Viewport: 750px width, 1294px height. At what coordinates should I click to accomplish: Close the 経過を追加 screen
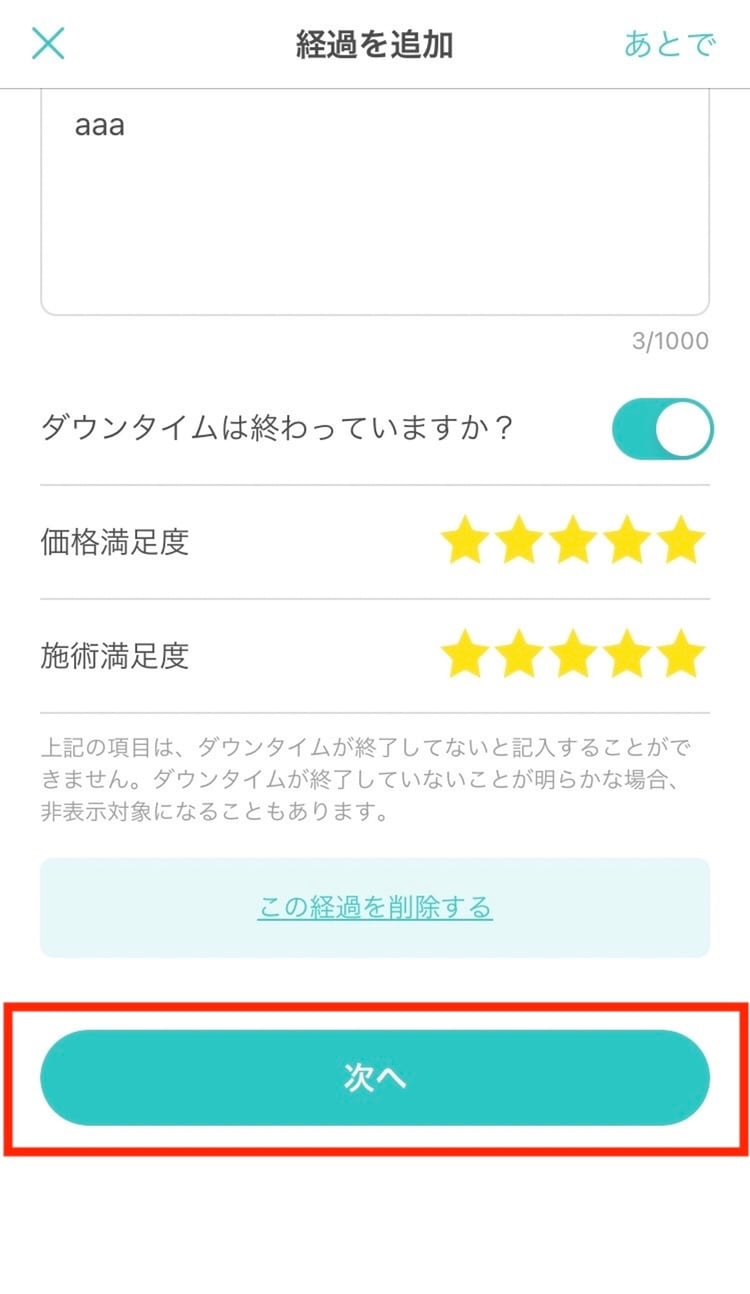pos(48,44)
